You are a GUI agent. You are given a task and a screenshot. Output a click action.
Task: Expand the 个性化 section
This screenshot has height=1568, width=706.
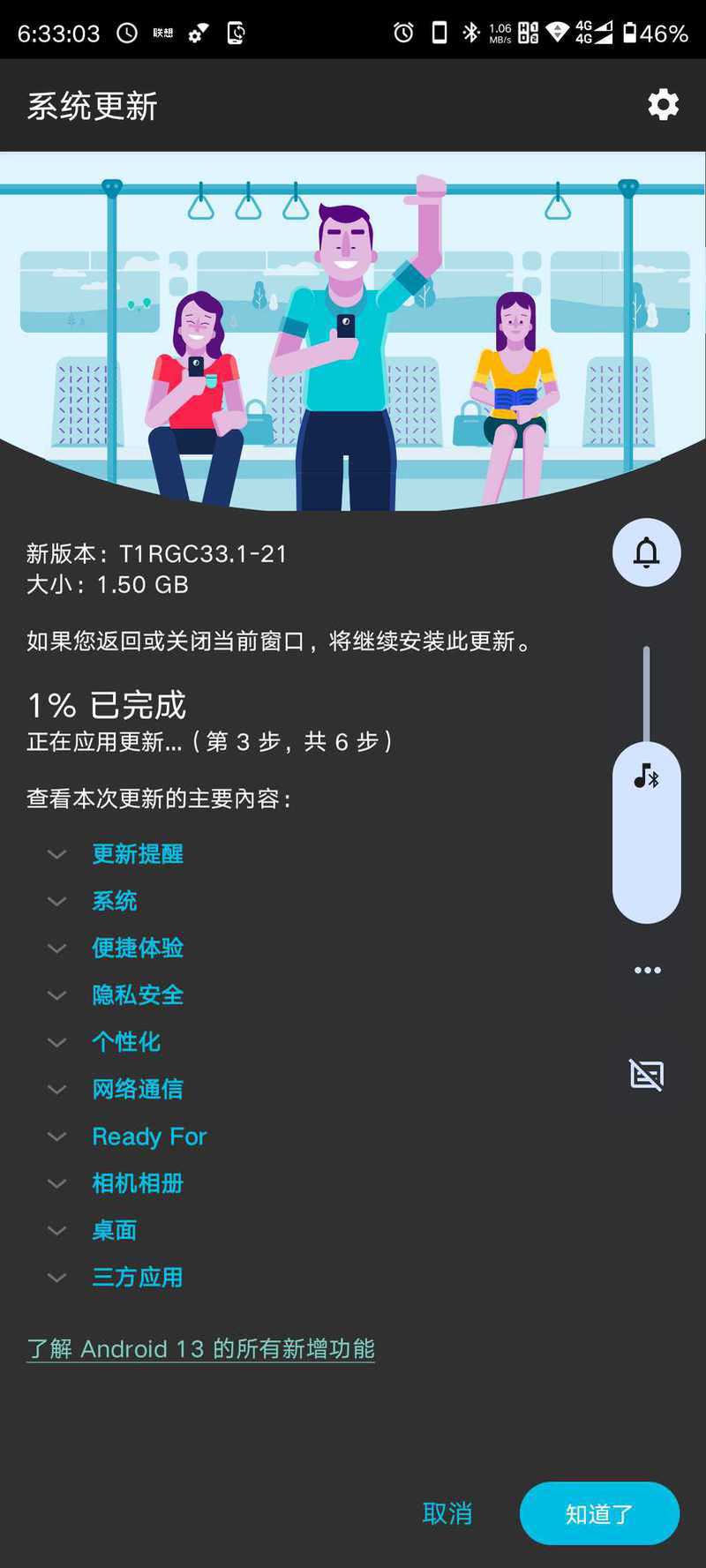[x=126, y=1042]
